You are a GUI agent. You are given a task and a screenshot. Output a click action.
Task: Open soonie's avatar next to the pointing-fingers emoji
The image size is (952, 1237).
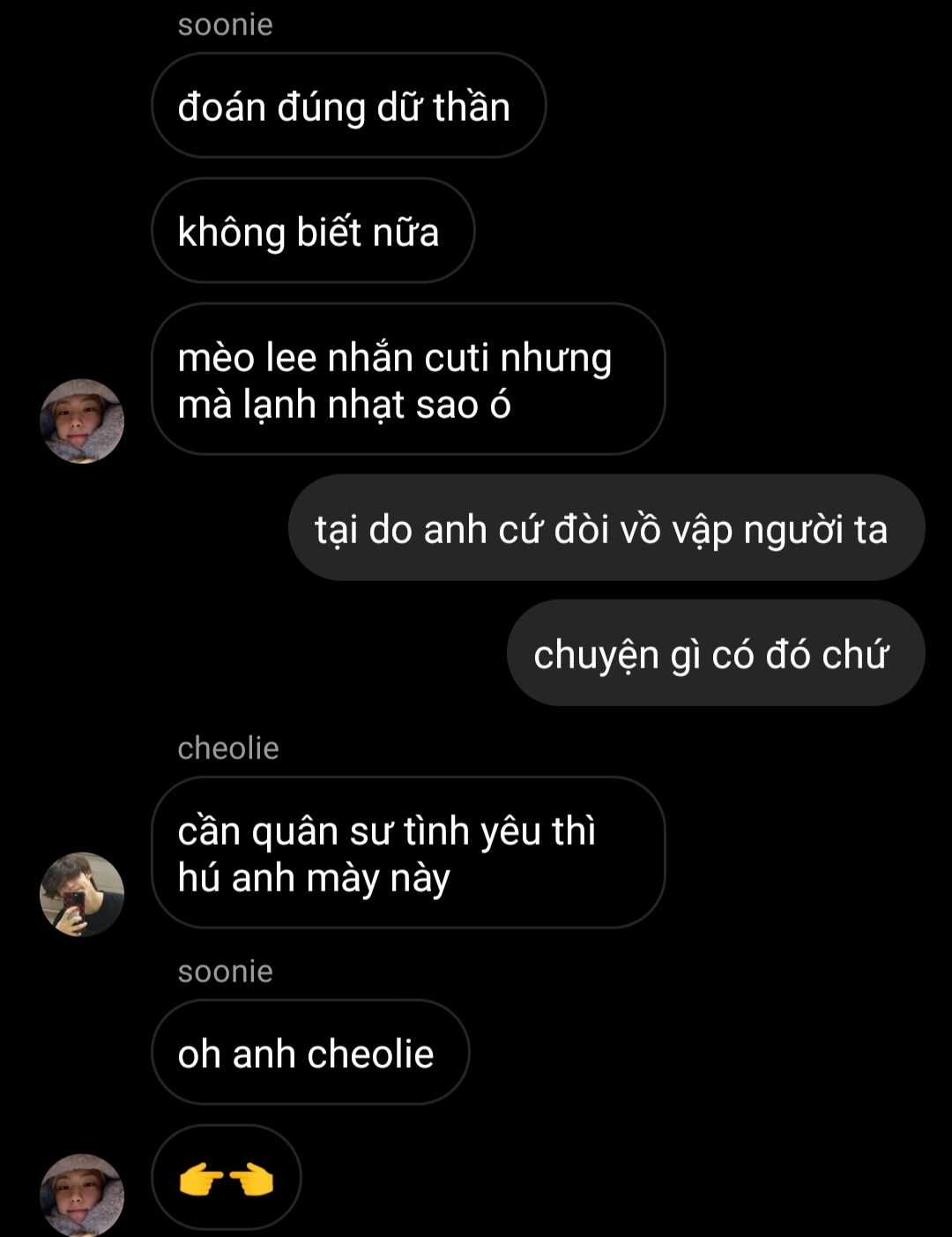pyautogui.click(x=82, y=1194)
